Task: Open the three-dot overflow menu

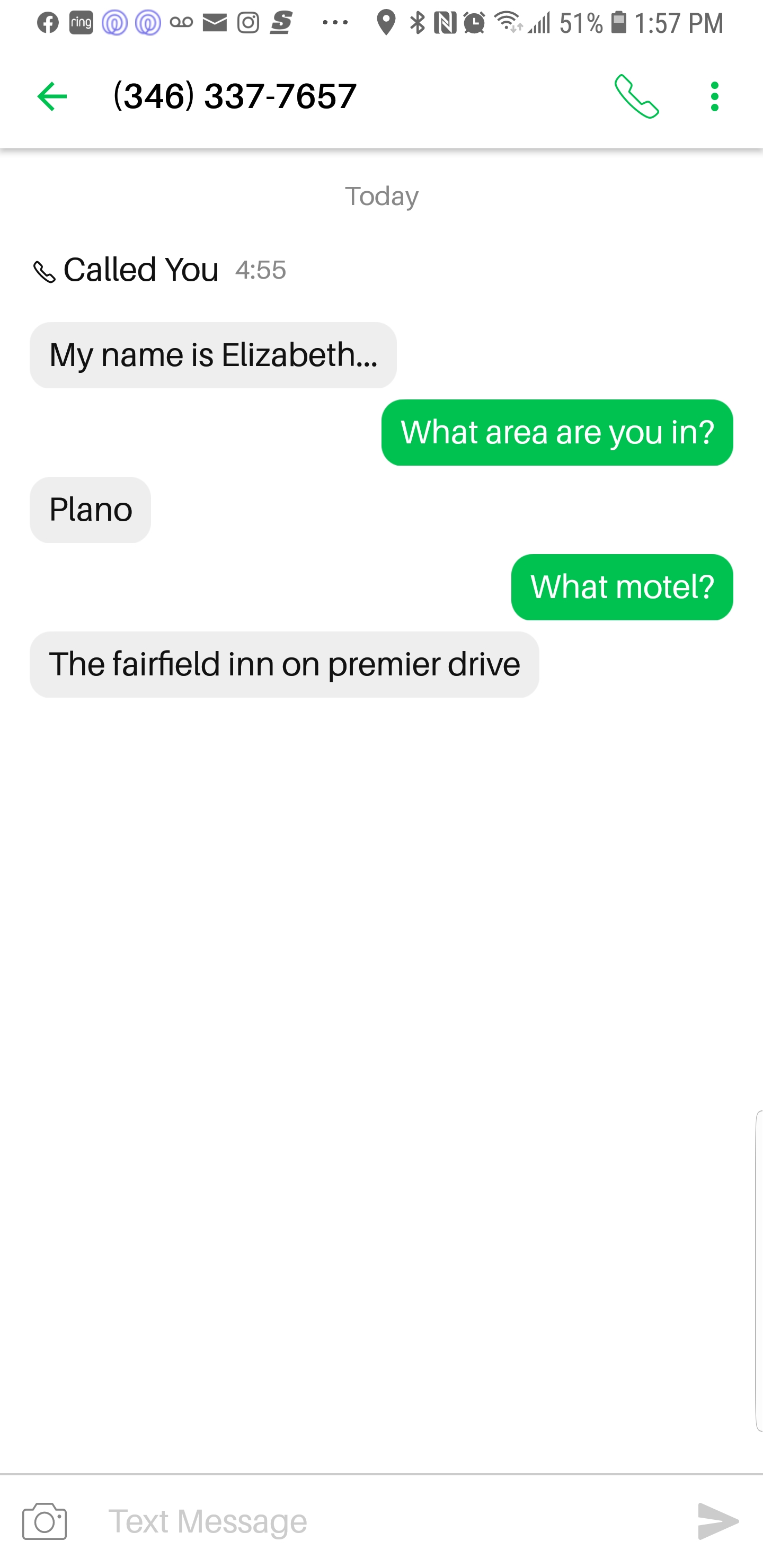Action: (x=714, y=97)
